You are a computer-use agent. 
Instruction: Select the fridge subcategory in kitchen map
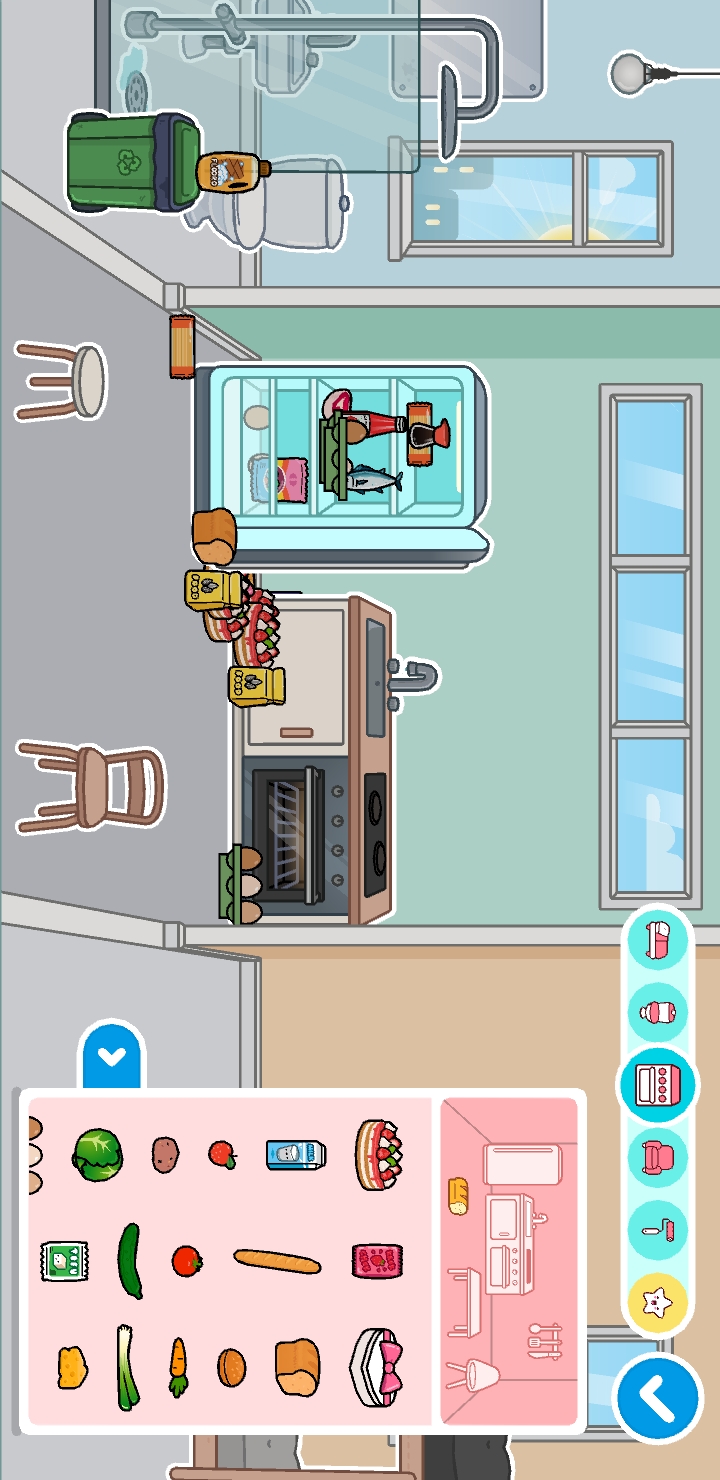click(522, 1165)
